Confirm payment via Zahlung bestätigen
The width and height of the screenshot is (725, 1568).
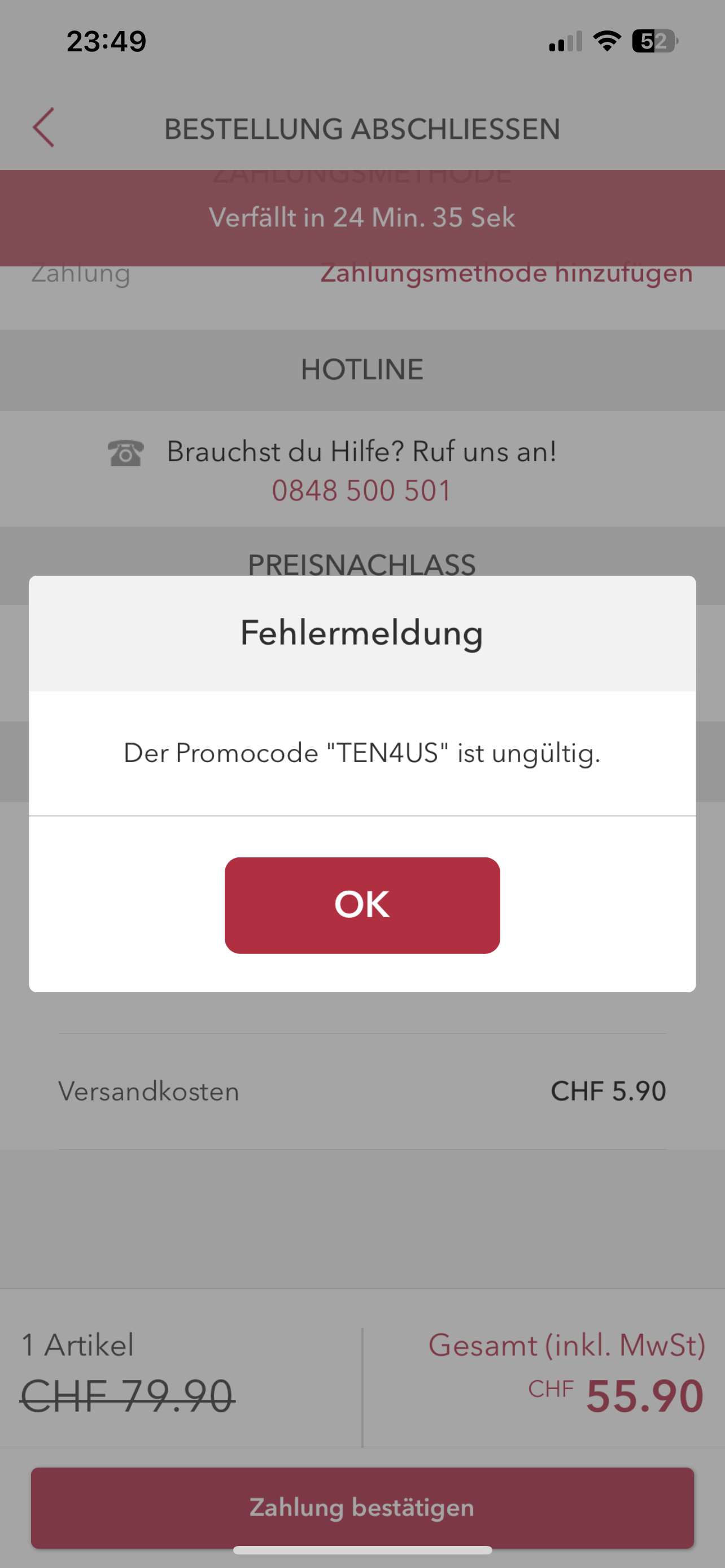[362, 1508]
